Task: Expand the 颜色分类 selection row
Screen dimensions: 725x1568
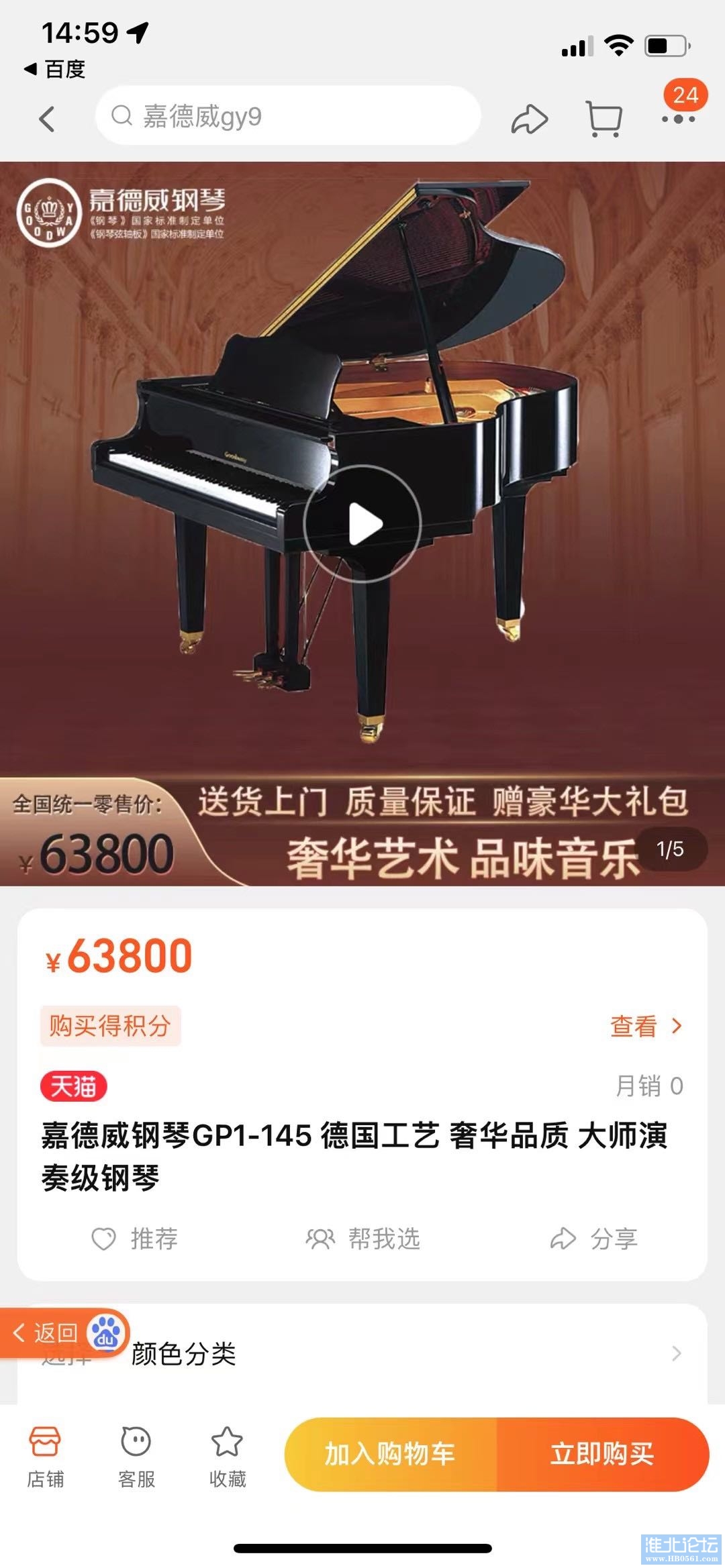Action: [x=403, y=1354]
